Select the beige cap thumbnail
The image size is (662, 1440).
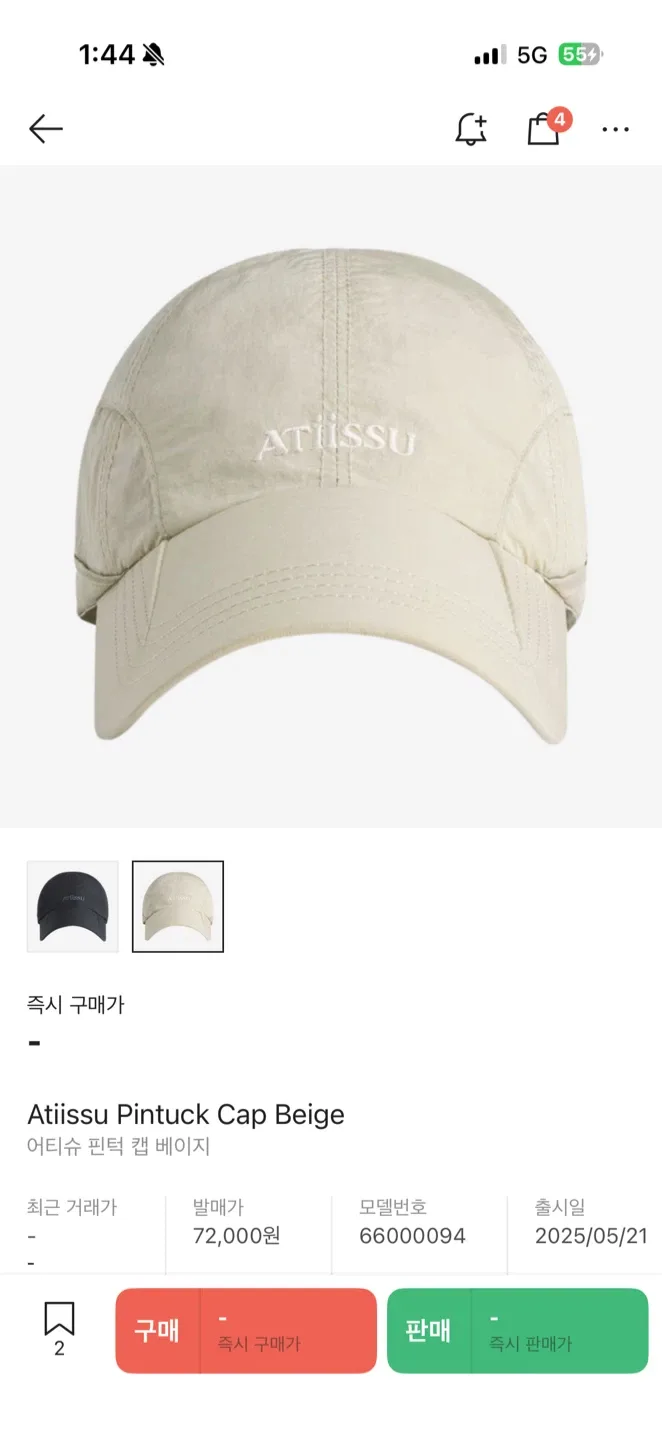(x=178, y=906)
